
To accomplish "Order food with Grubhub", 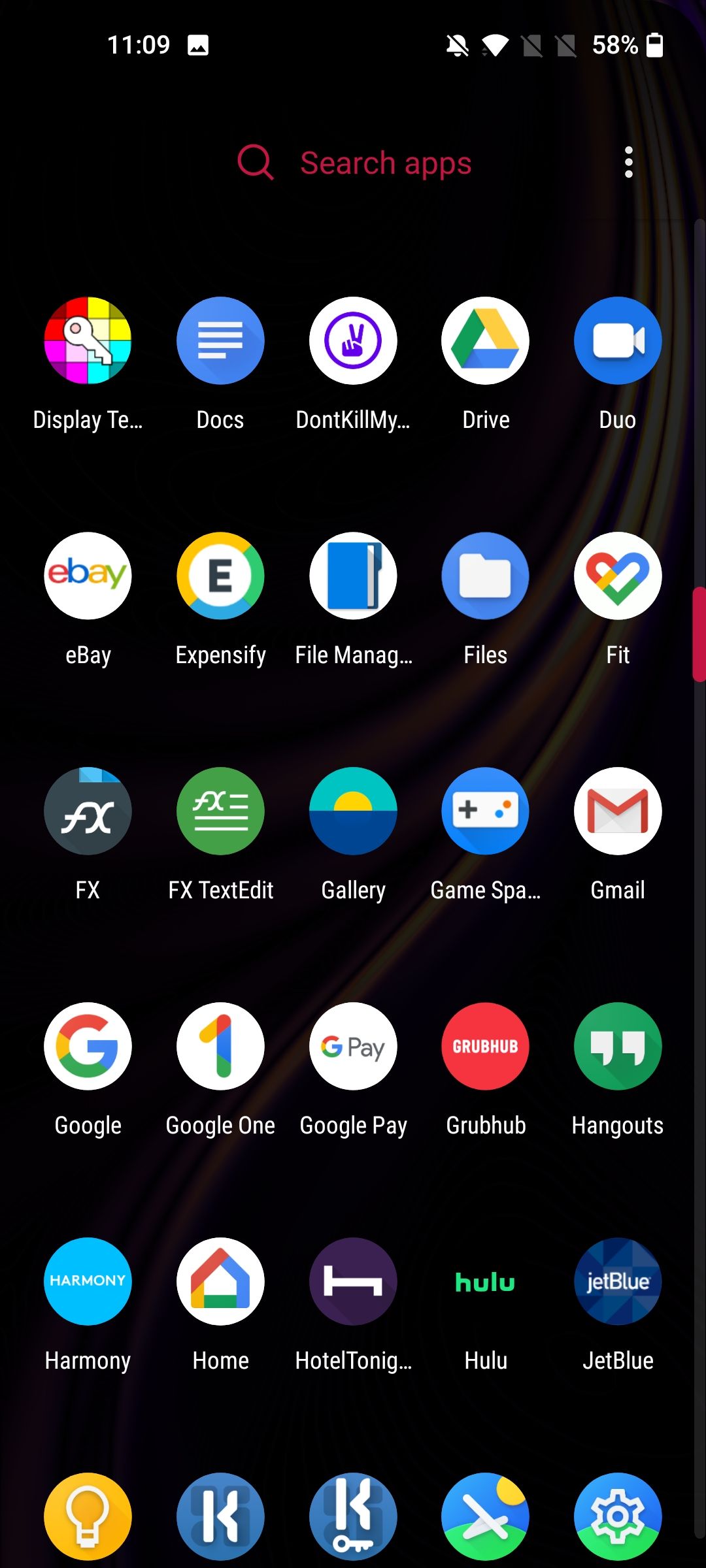I will pyautogui.click(x=485, y=1046).
